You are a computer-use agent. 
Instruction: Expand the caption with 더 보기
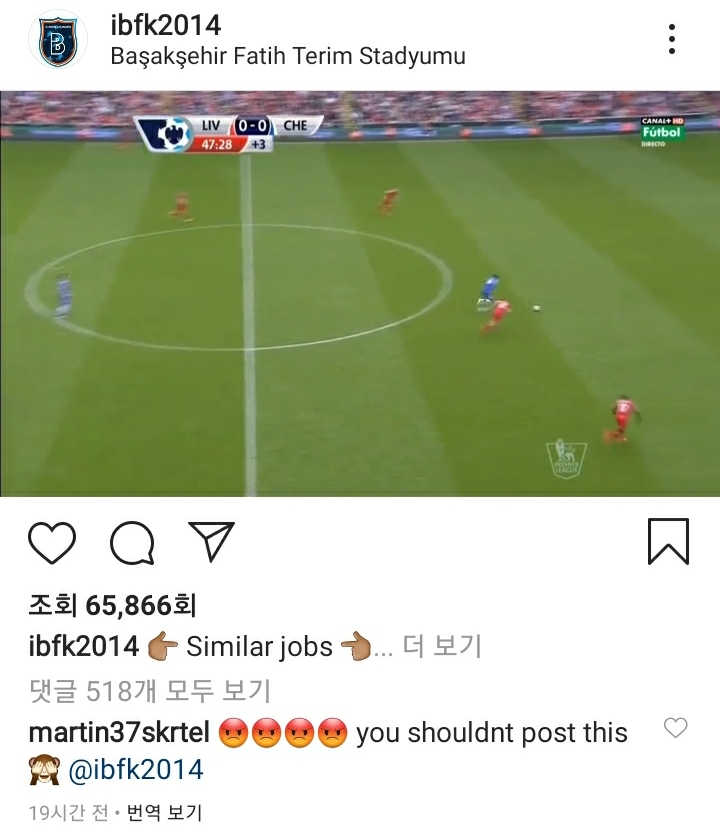pos(442,647)
